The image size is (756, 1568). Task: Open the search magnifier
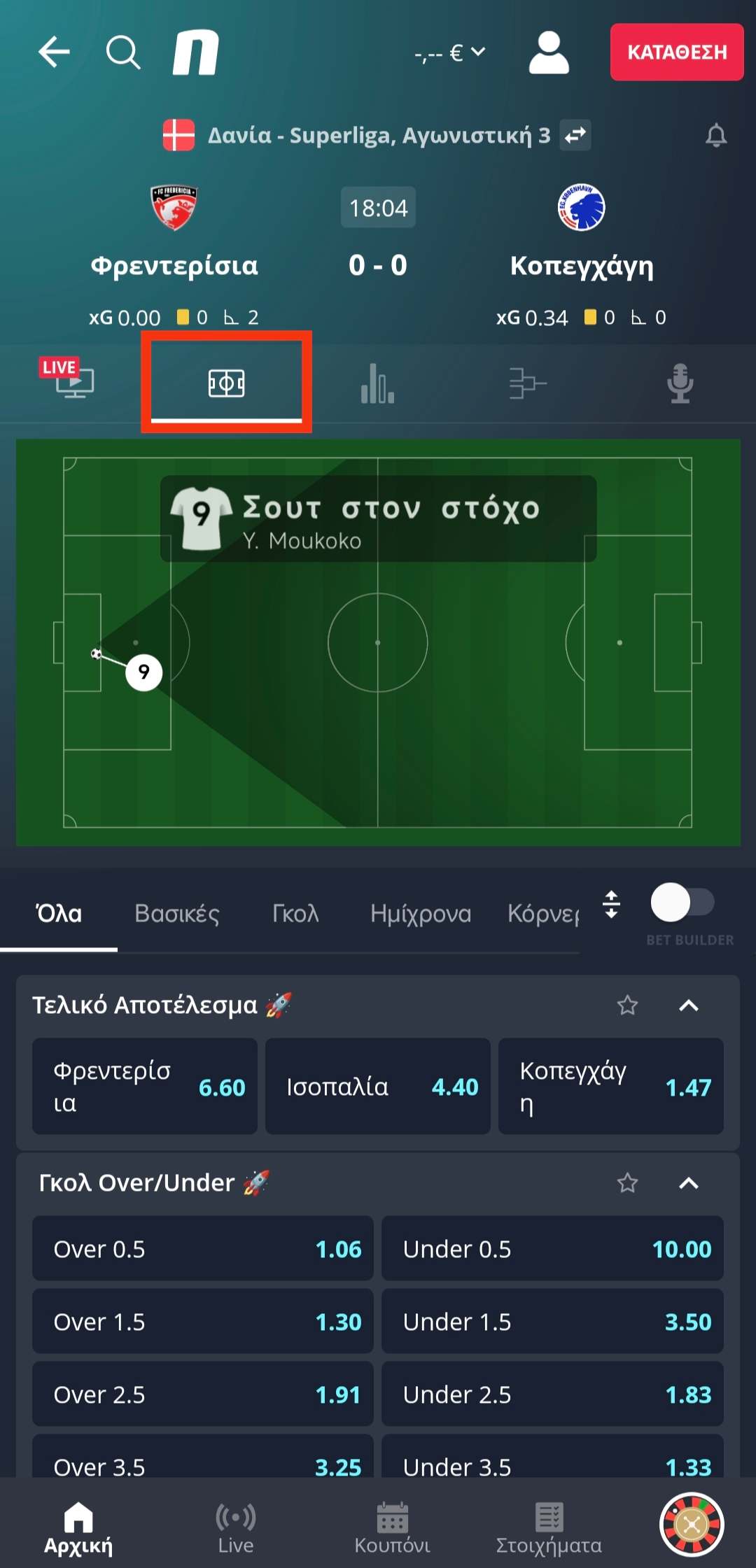(x=123, y=52)
